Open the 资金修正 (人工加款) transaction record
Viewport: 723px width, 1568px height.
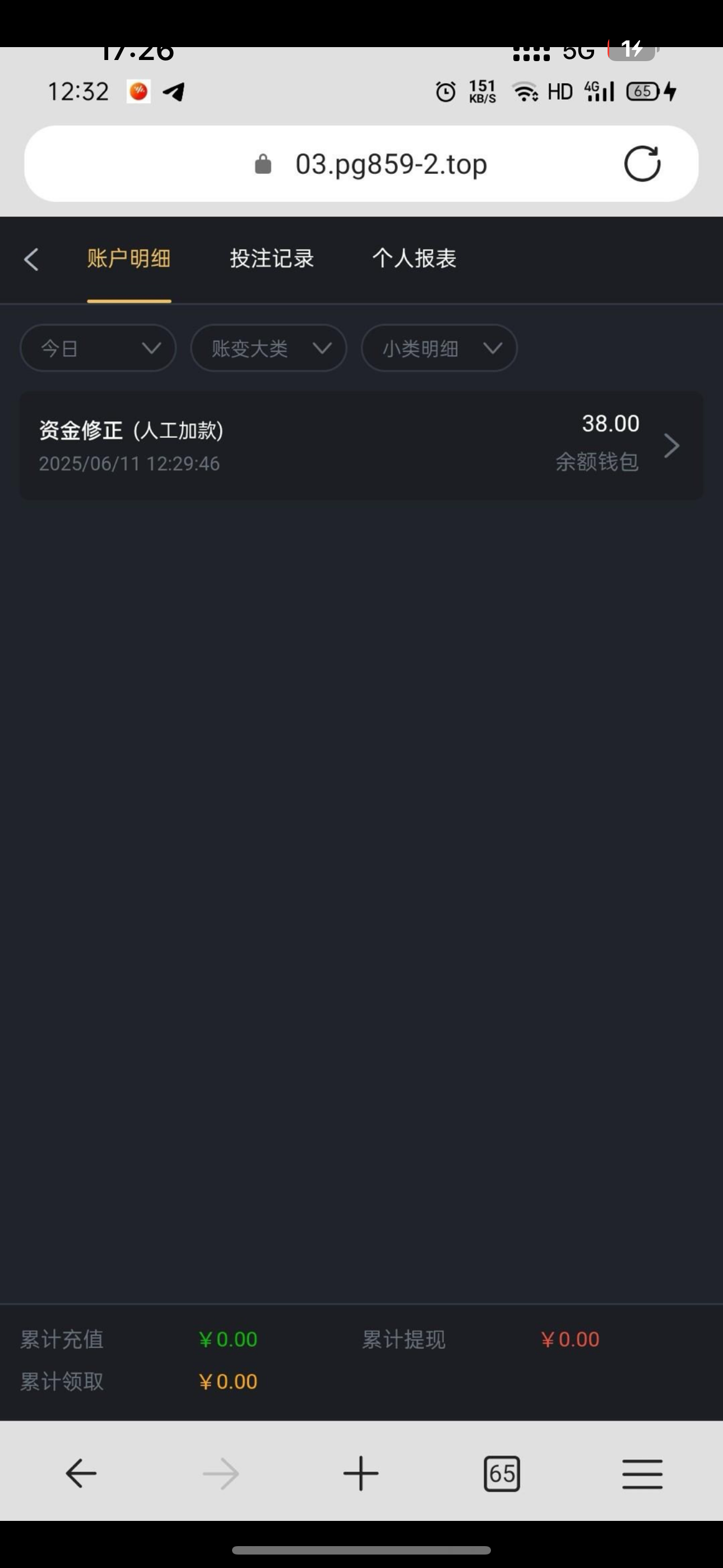361,446
